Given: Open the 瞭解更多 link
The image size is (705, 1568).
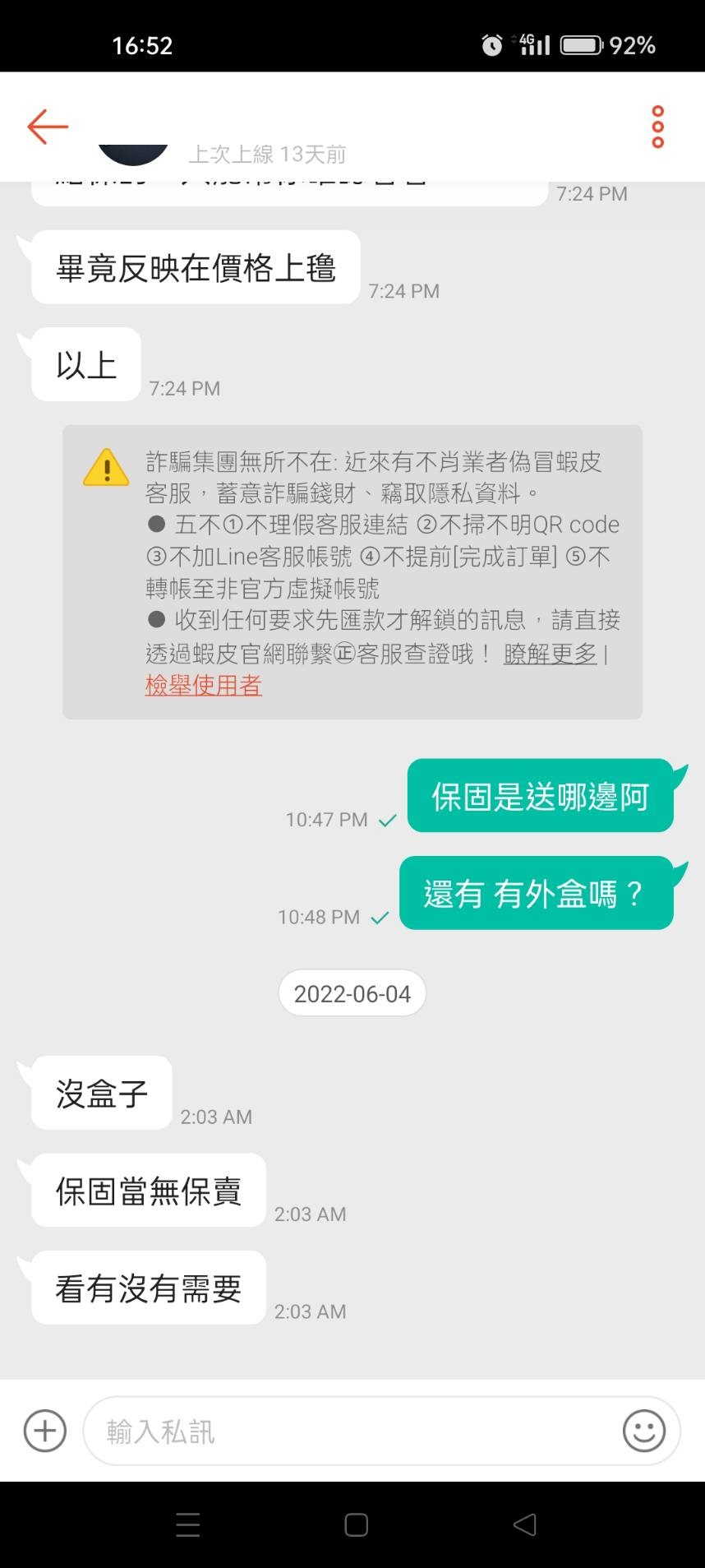Looking at the screenshot, I should (x=550, y=654).
